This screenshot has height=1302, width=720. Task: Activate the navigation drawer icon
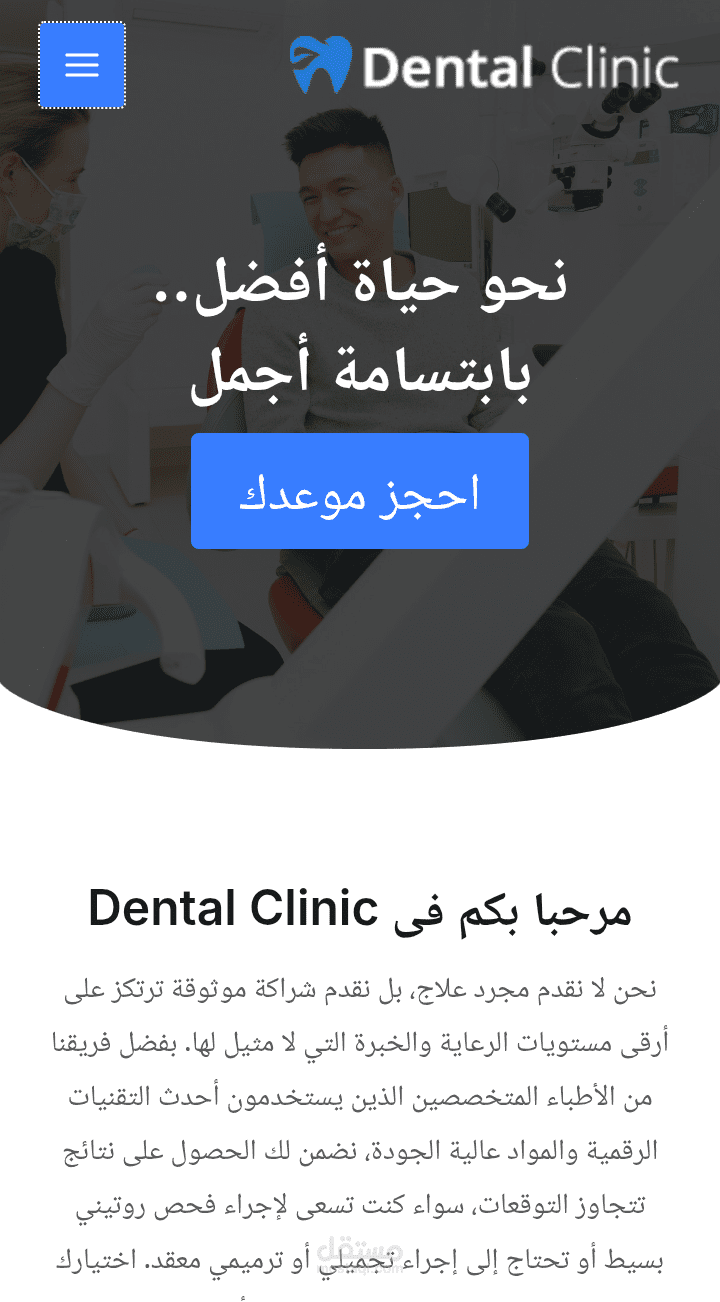(x=81, y=65)
